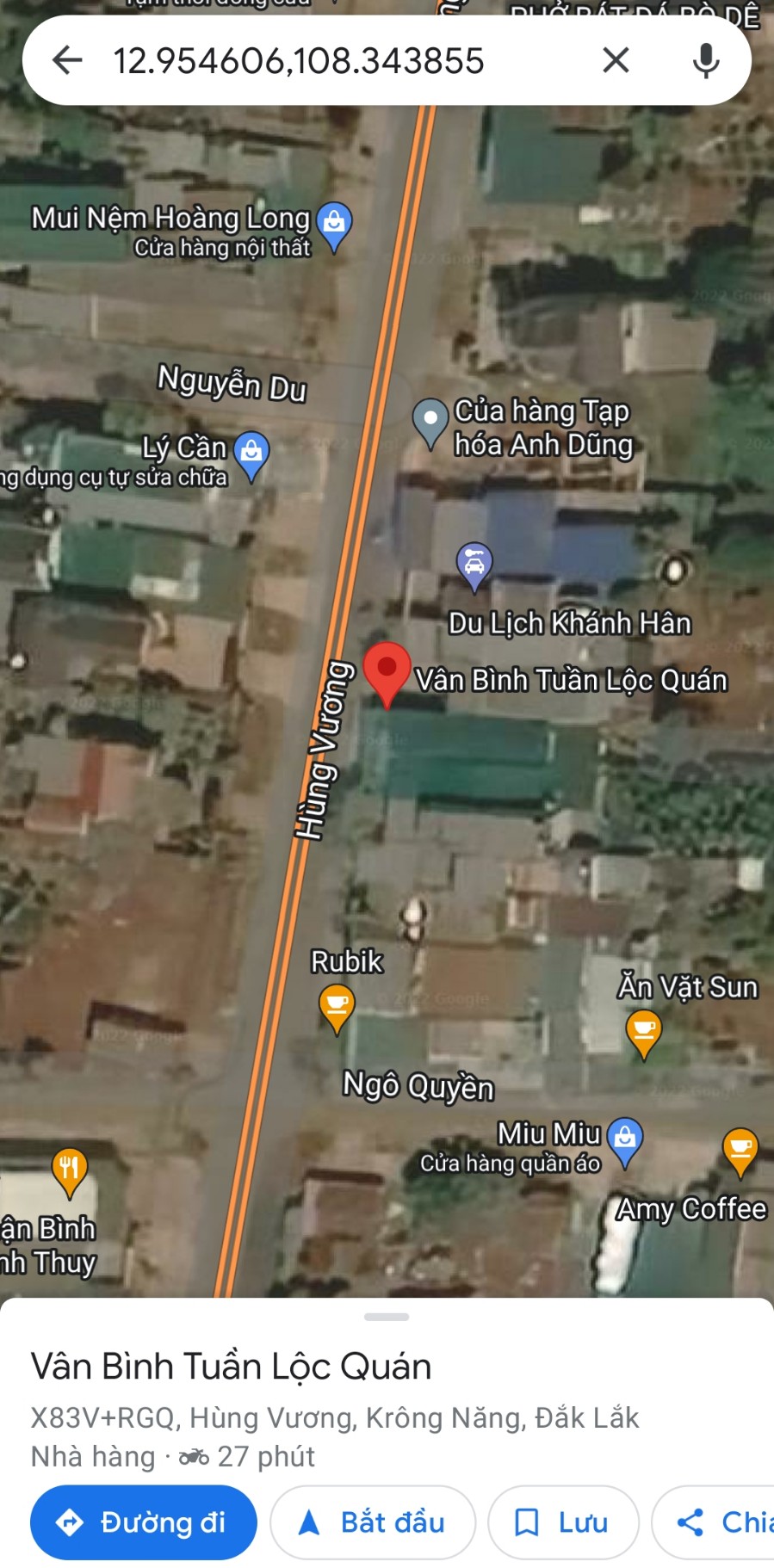Viewport: 774px width, 1568px height.
Task: Get directions with Đường đi button
Action: click(144, 1522)
